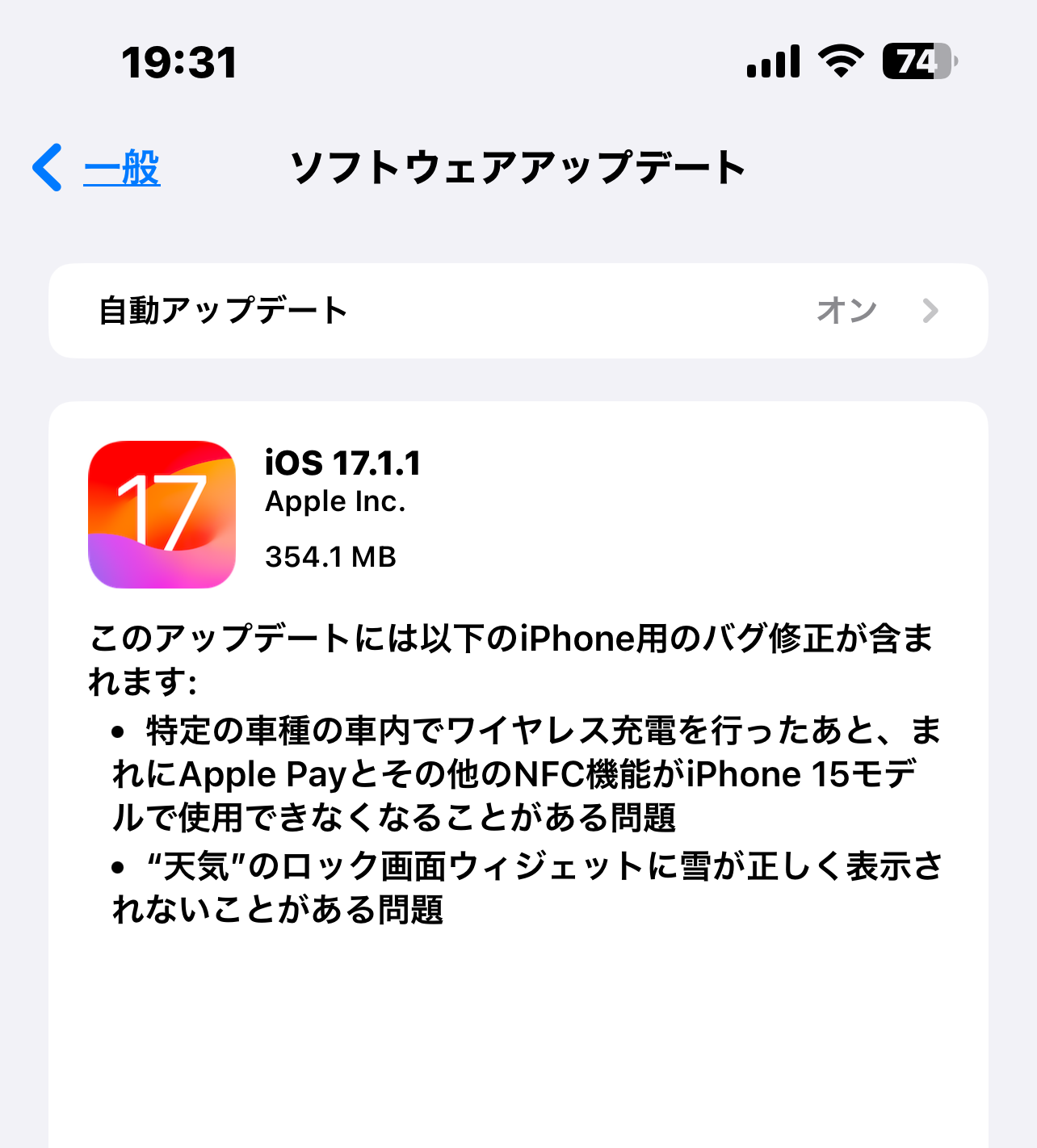1037x1148 pixels.
Task: Go back to 一般 settings
Action: tap(99, 168)
